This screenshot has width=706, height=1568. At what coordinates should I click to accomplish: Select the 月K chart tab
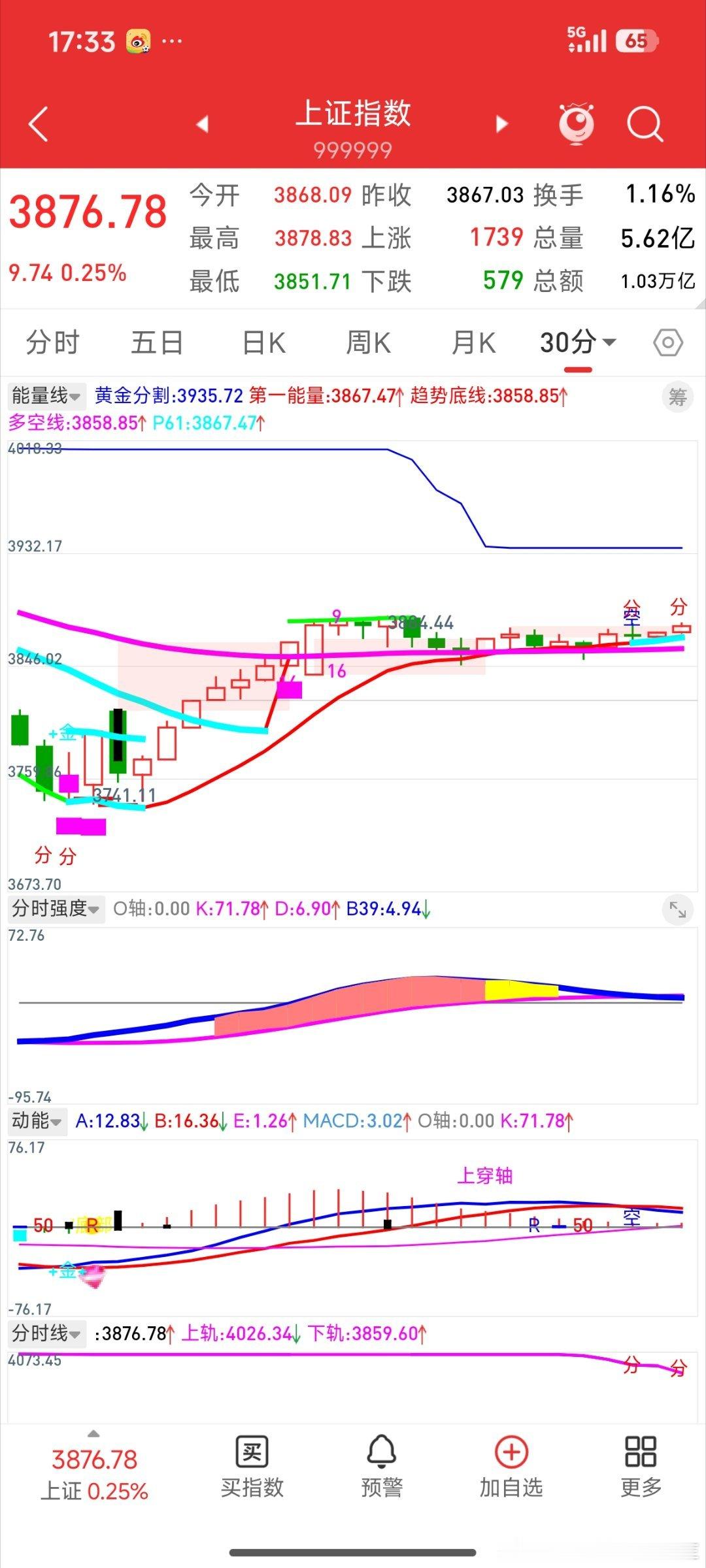[473, 342]
